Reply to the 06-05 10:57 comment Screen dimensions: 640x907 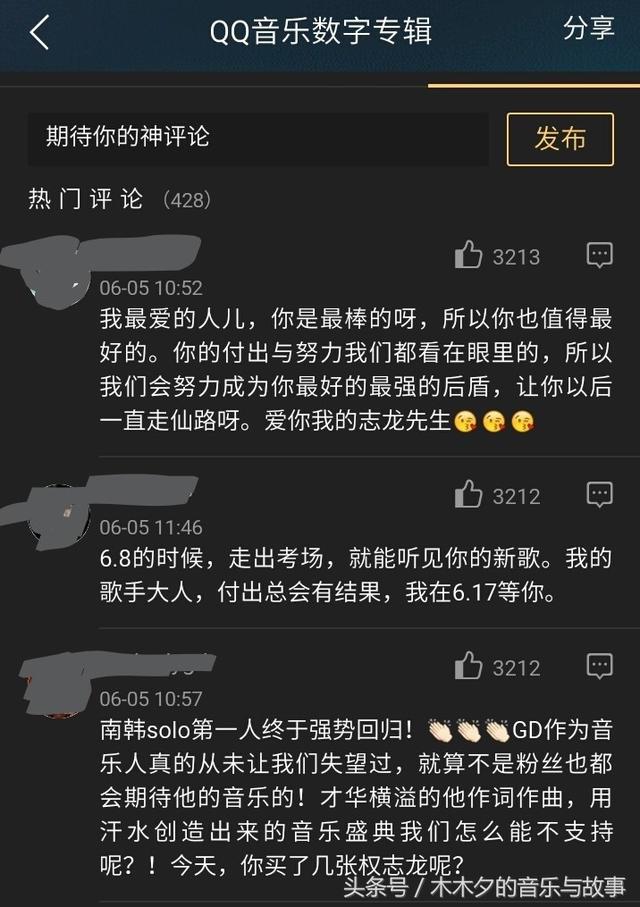[x=599, y=666]
